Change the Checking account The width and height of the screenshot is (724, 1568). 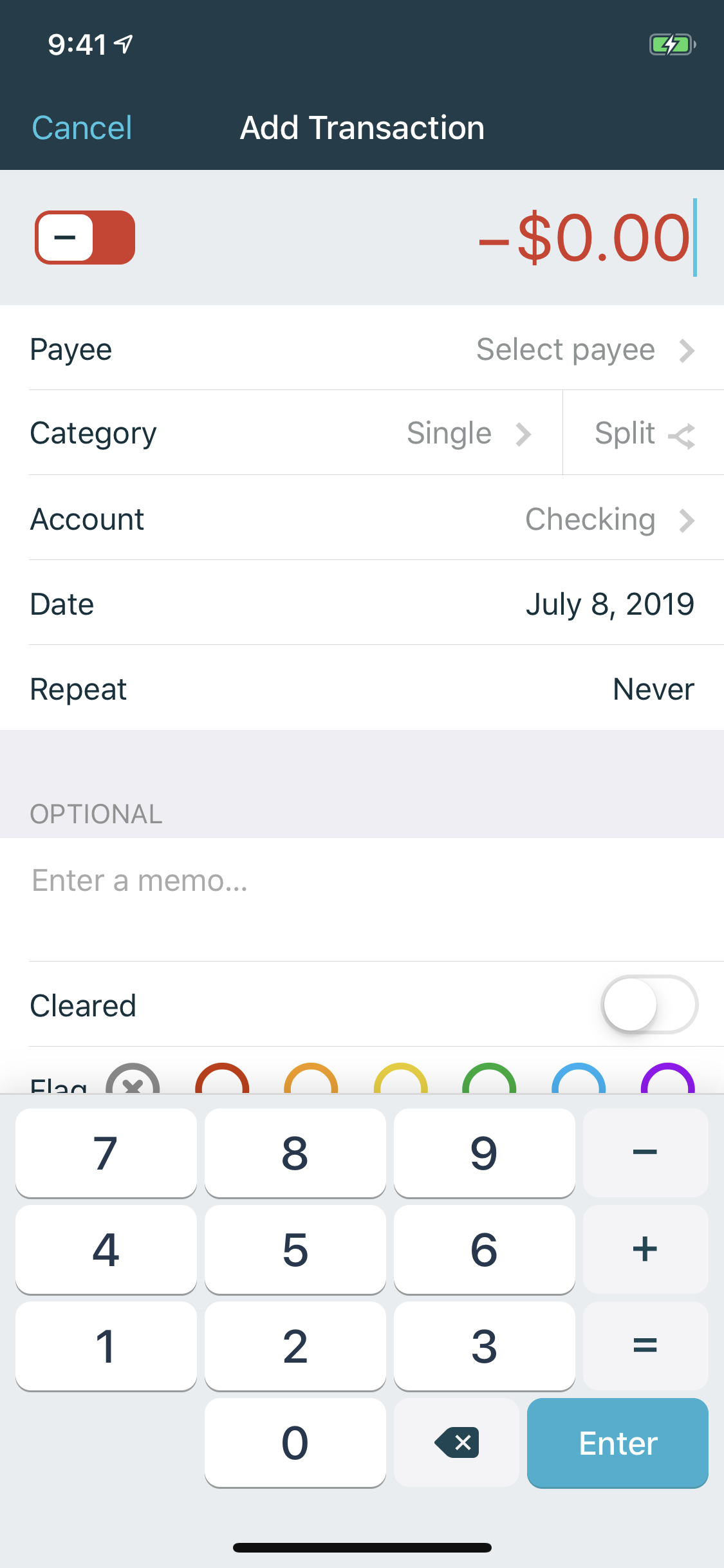[x=608, y=519]
